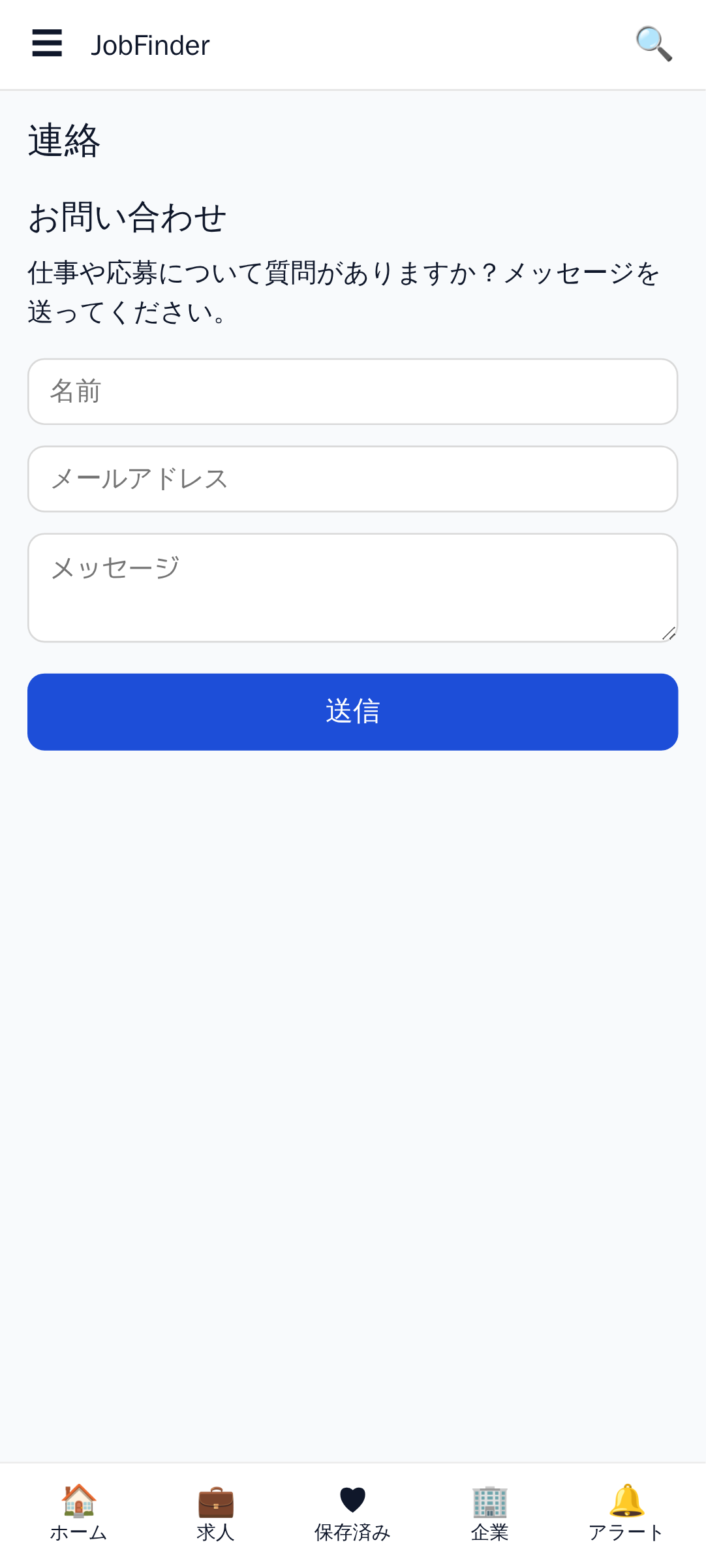The width and height of the screenshot is (706, 1568).
Task: Submit the form with 送信 button
Action: point(353,712)
